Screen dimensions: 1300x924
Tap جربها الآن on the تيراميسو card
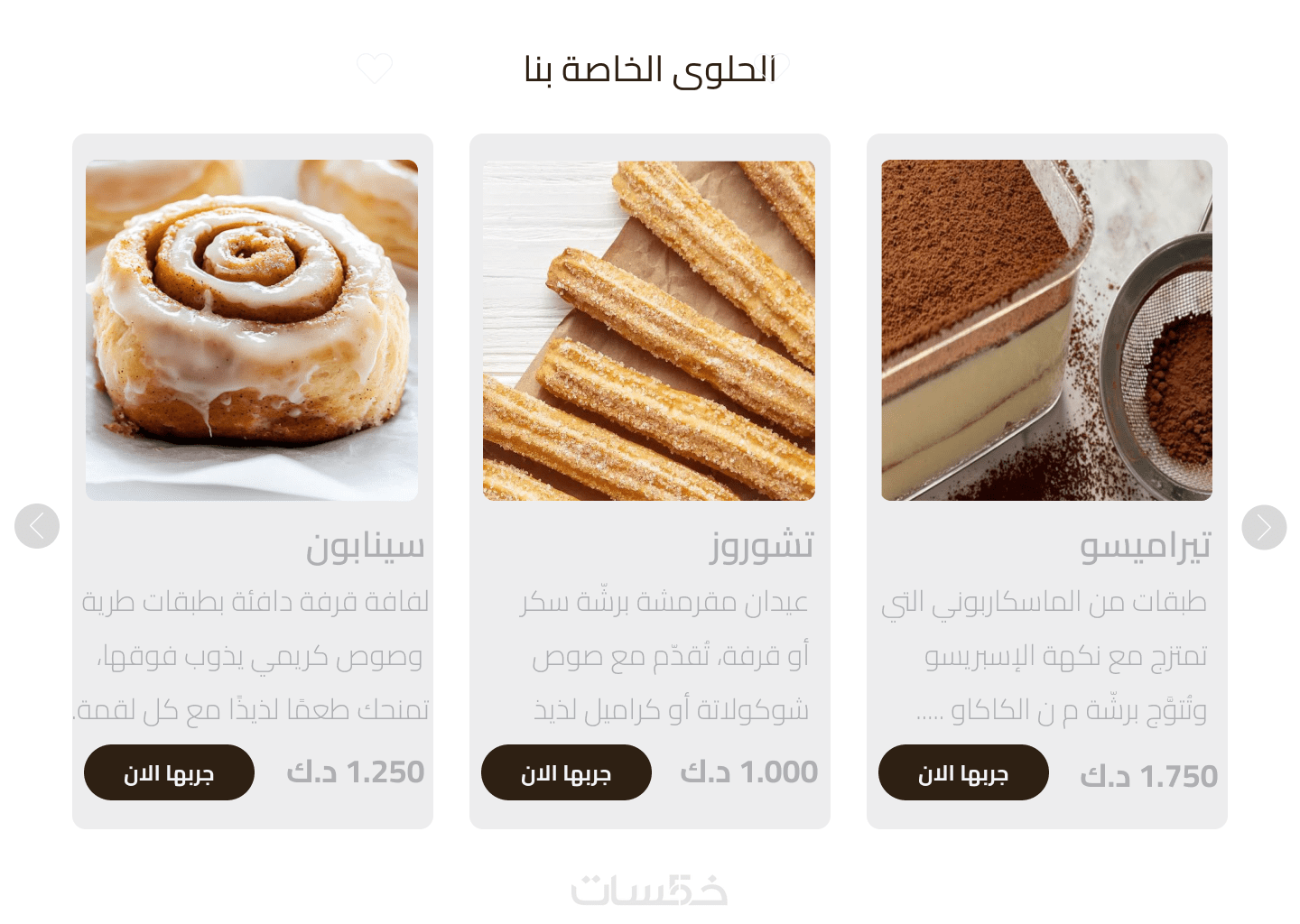(963, 772)
